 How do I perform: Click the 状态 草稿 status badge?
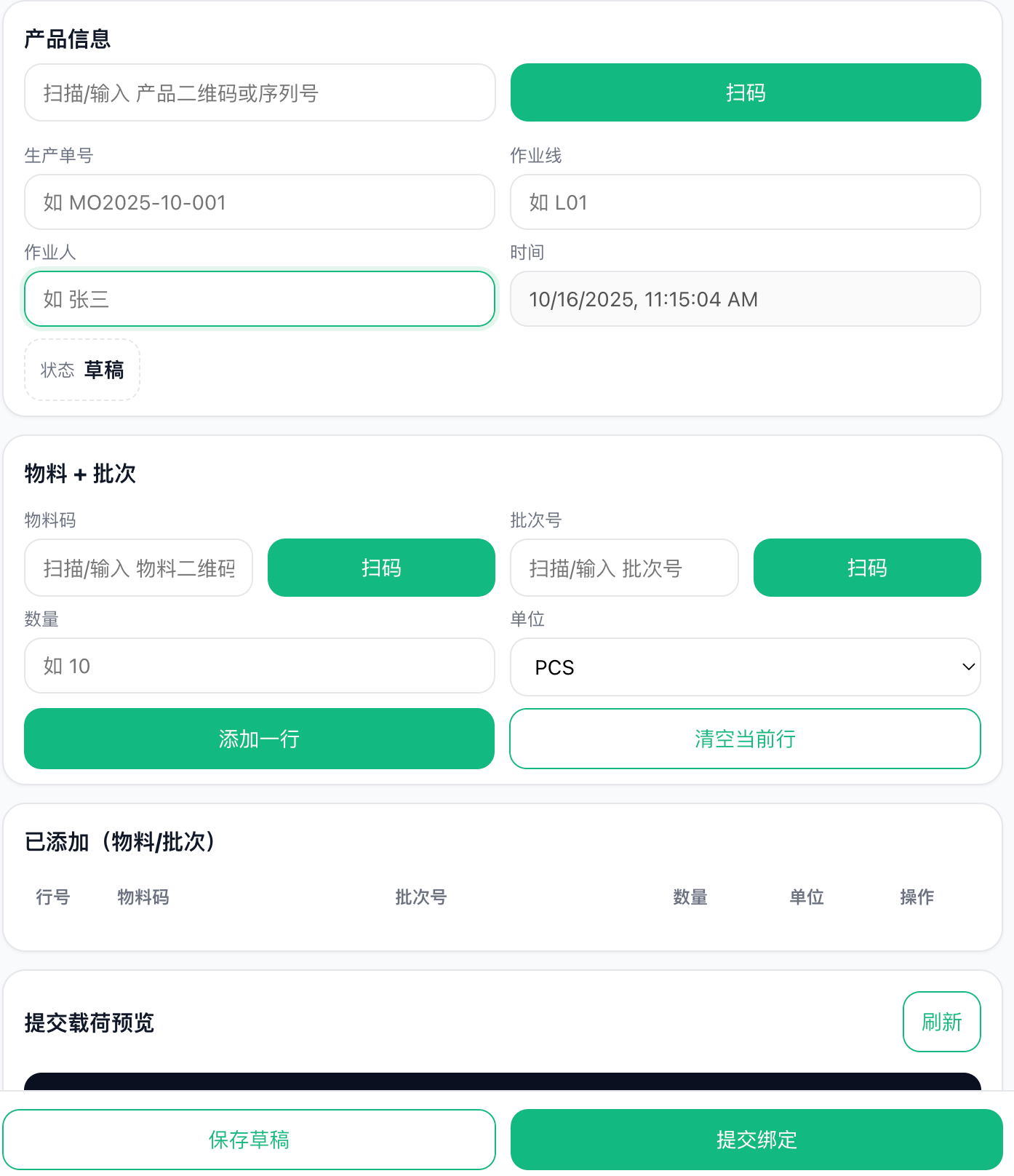click(81, 370)
